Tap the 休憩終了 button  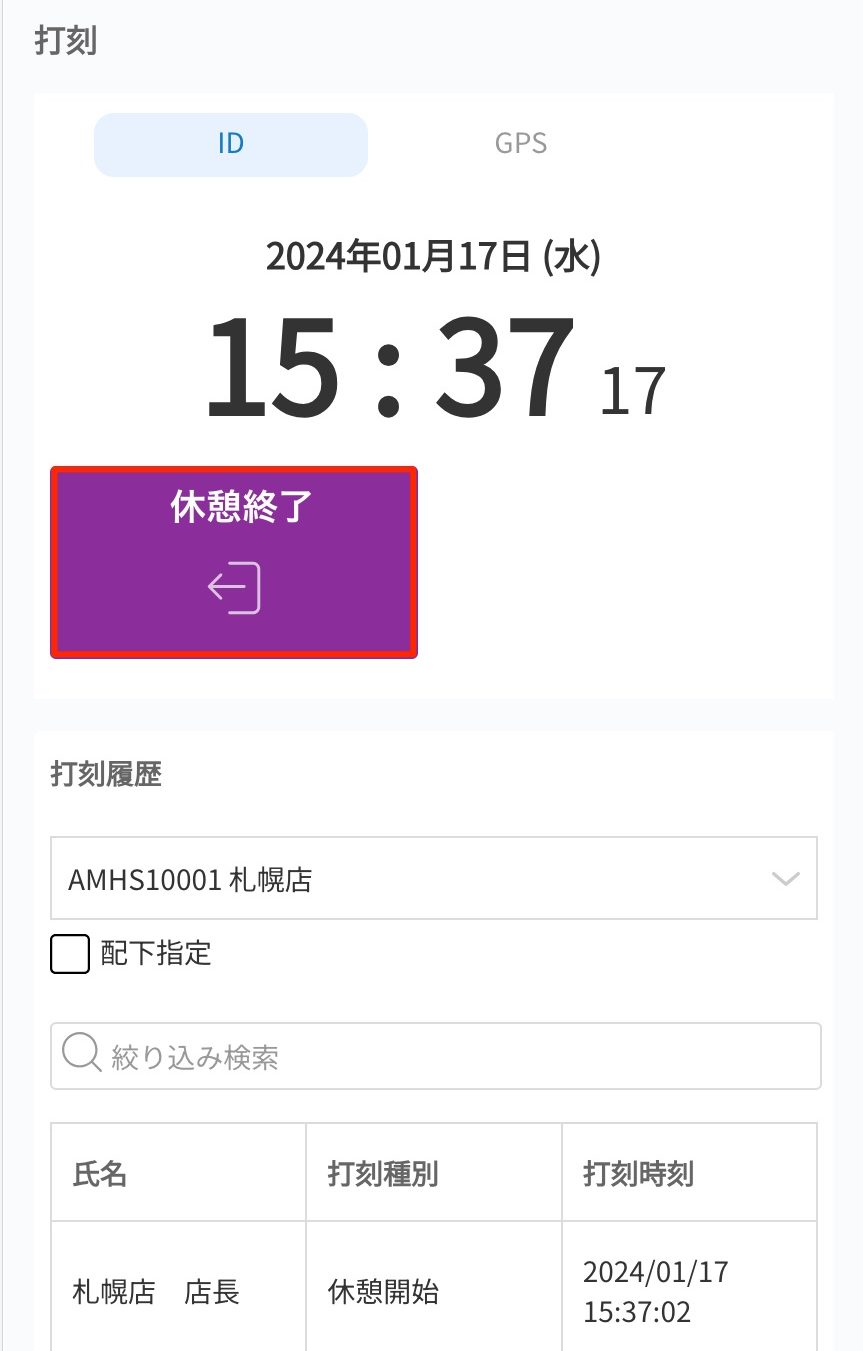click(234, 562)
